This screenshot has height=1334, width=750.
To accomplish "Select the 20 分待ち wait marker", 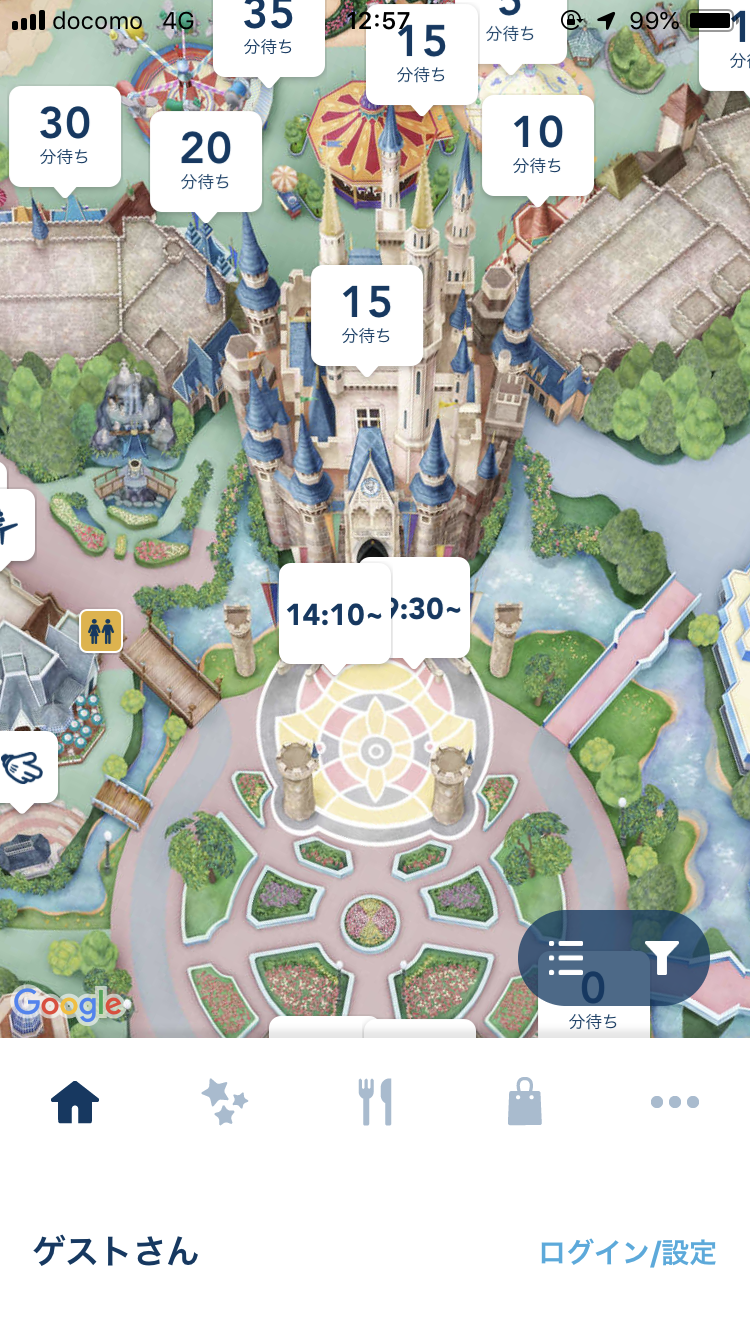I will (x=205, y=160).
